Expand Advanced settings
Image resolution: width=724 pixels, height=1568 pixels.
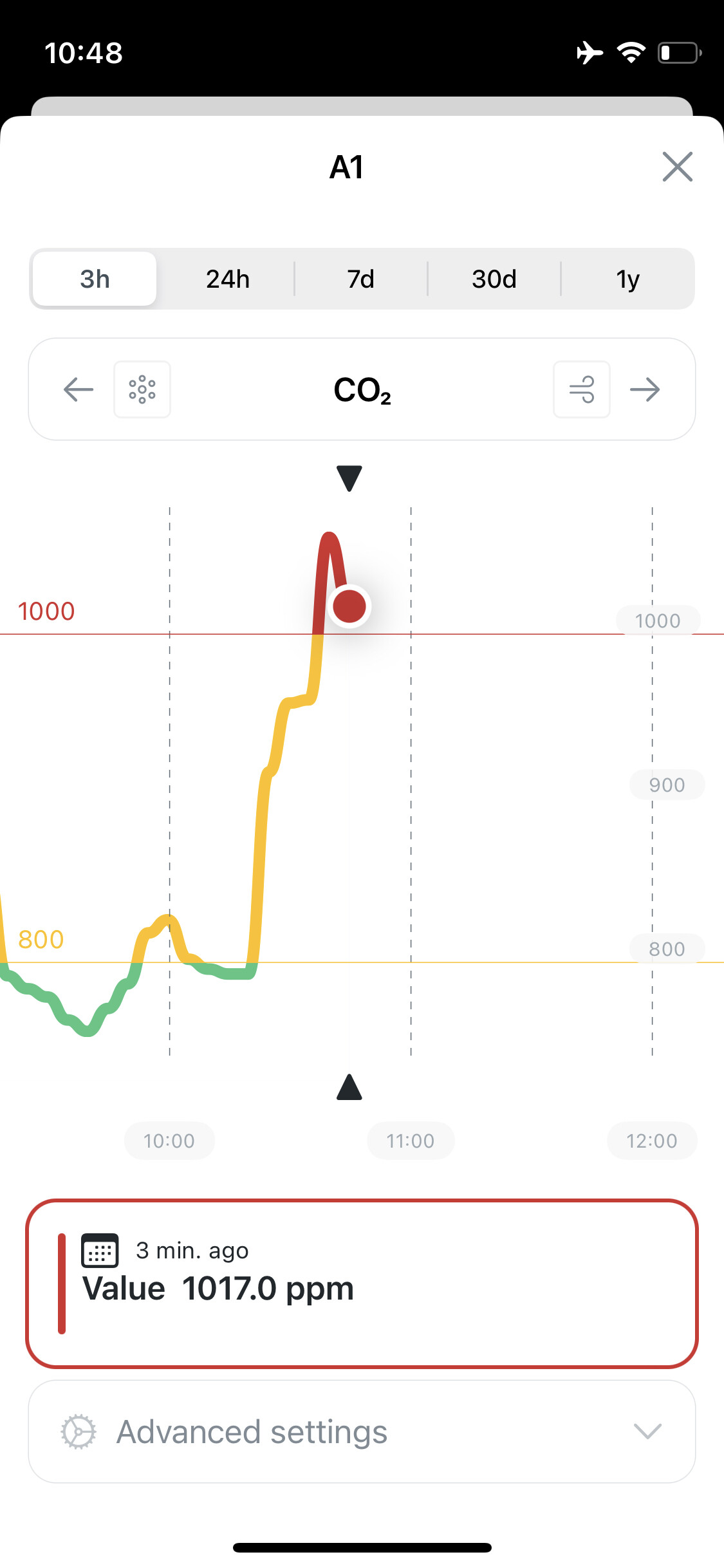[x=362, y=1432]
